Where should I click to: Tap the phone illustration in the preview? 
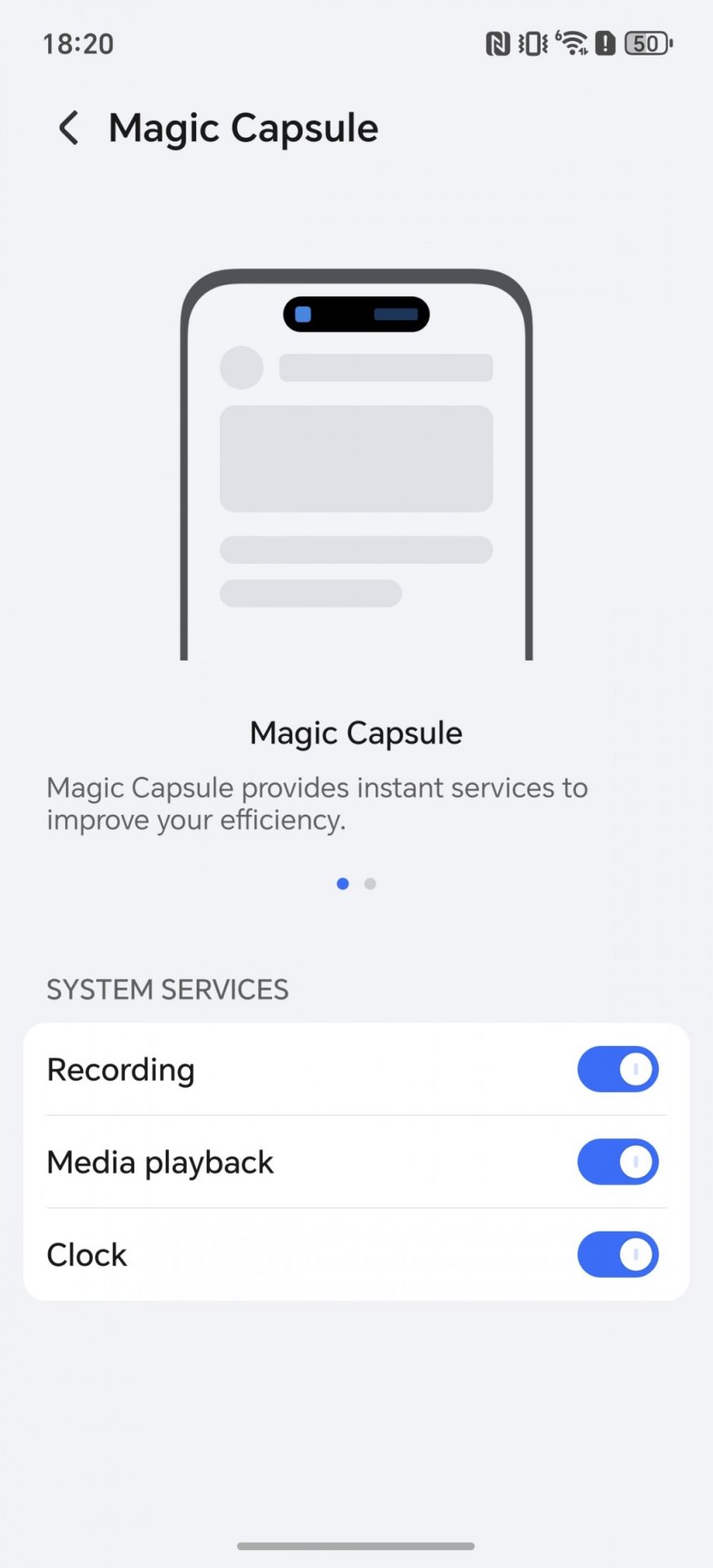coord(356,461)
